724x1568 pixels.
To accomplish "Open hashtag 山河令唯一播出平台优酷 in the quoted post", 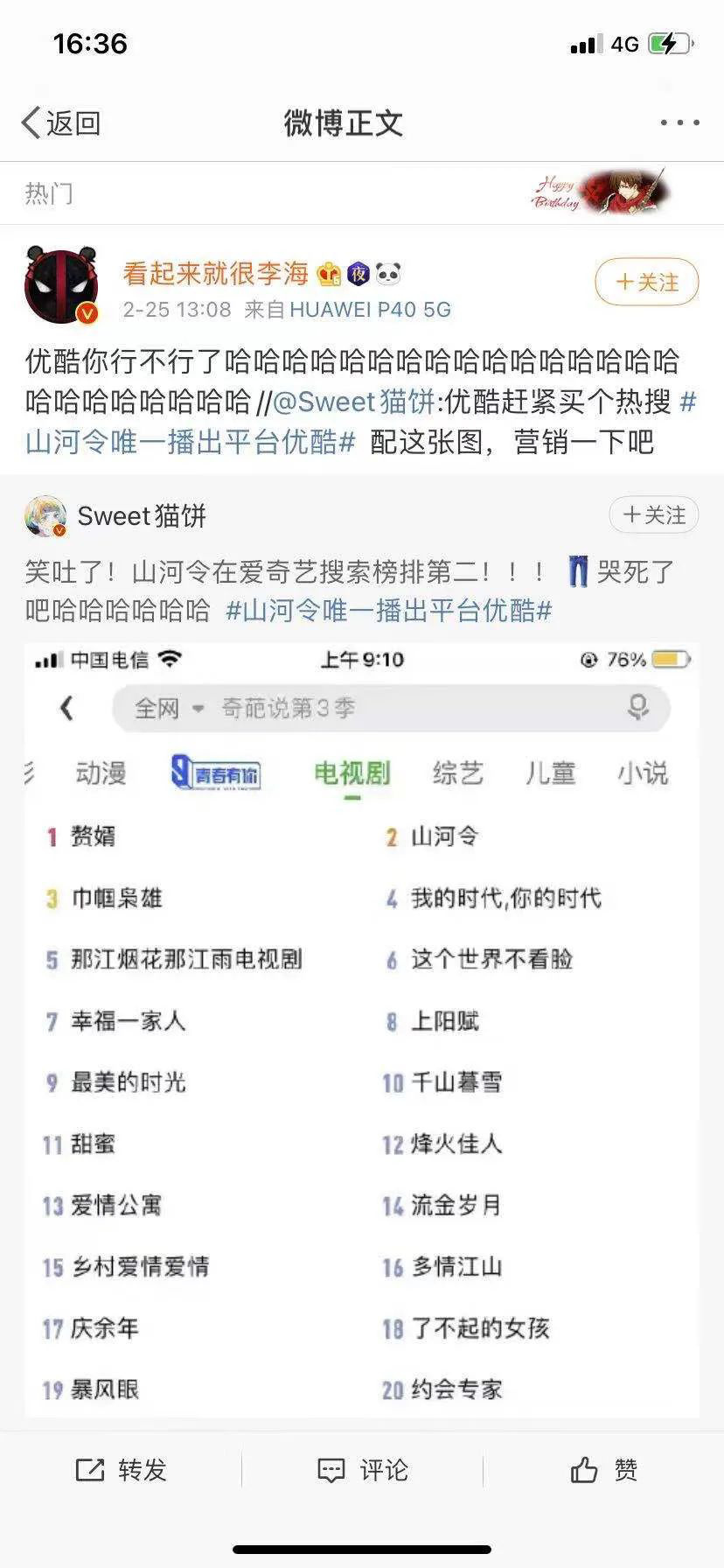I will click(x=388, y=610).
